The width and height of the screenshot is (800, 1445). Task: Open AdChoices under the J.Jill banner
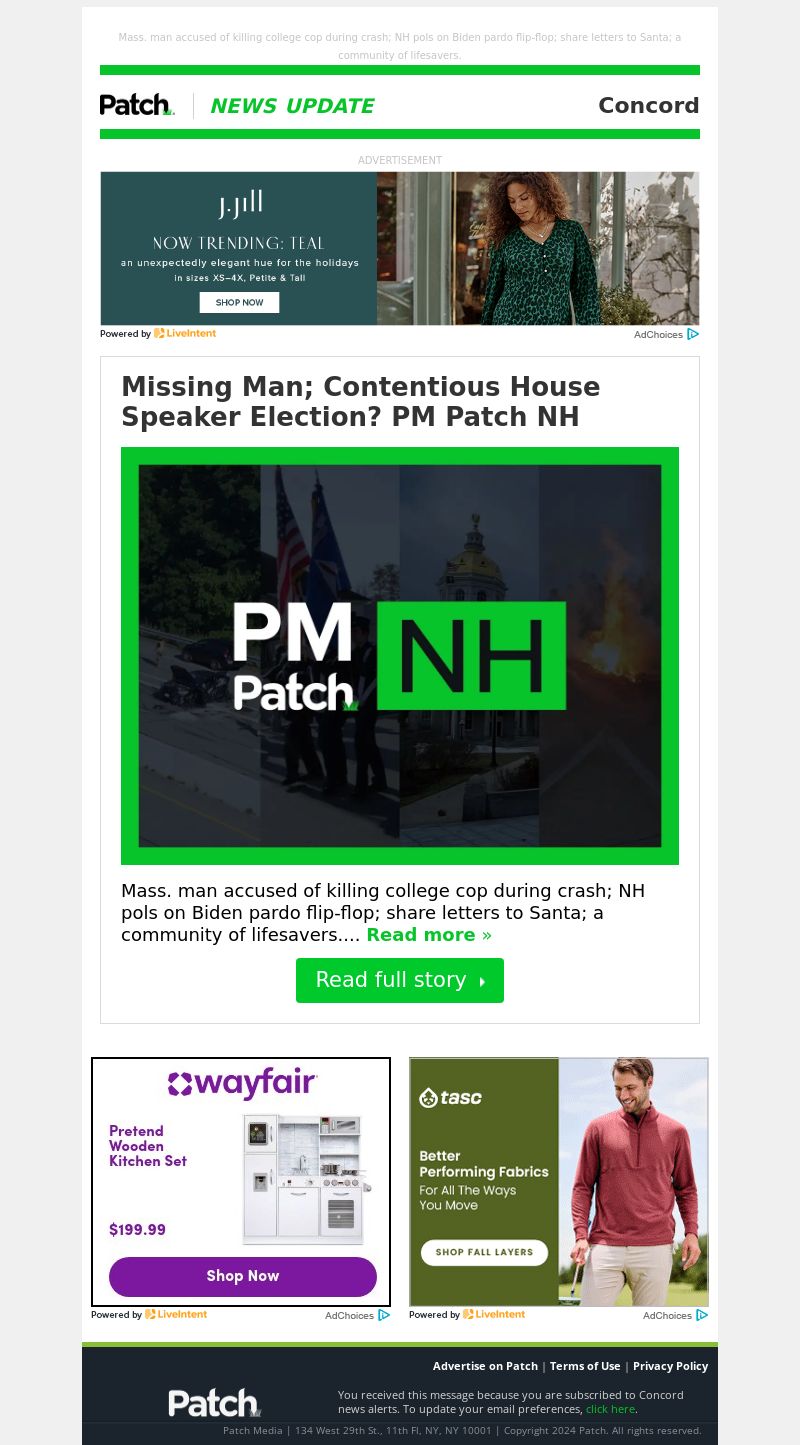point(665,335)
